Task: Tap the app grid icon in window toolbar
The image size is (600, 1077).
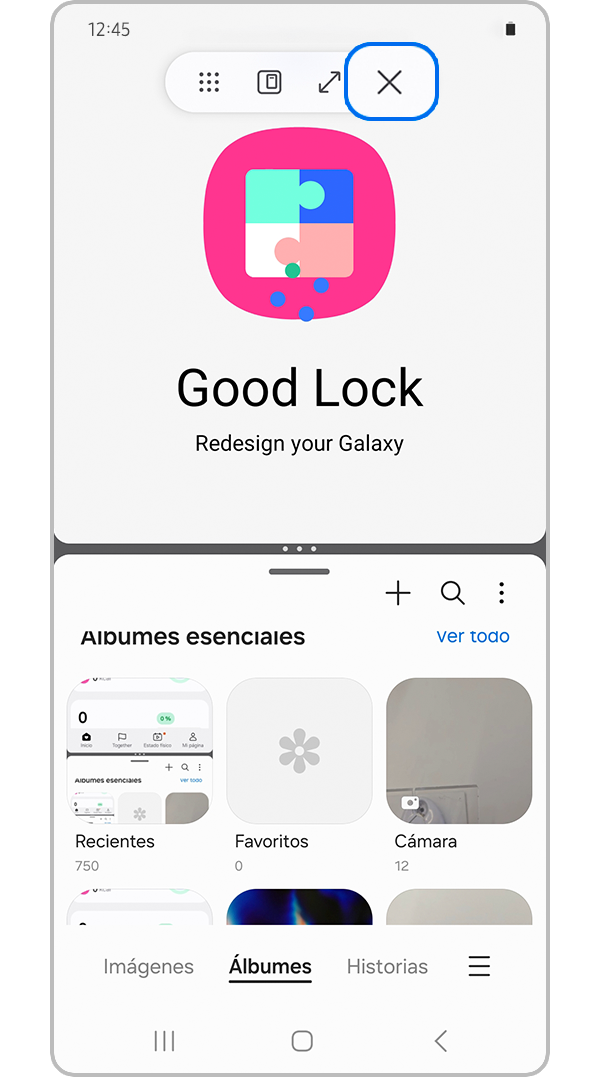Action: point(209,83)
